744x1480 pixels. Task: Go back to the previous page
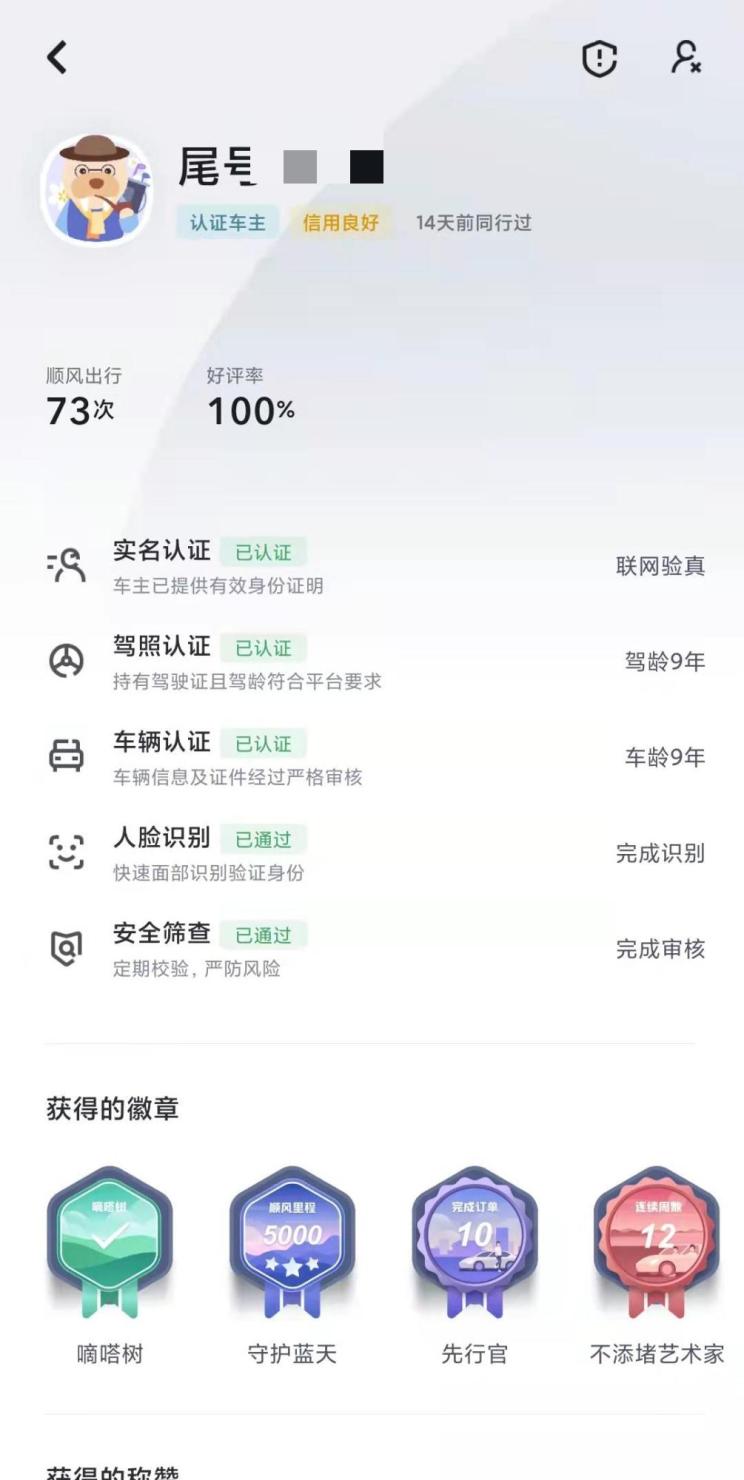pos(58,58)
